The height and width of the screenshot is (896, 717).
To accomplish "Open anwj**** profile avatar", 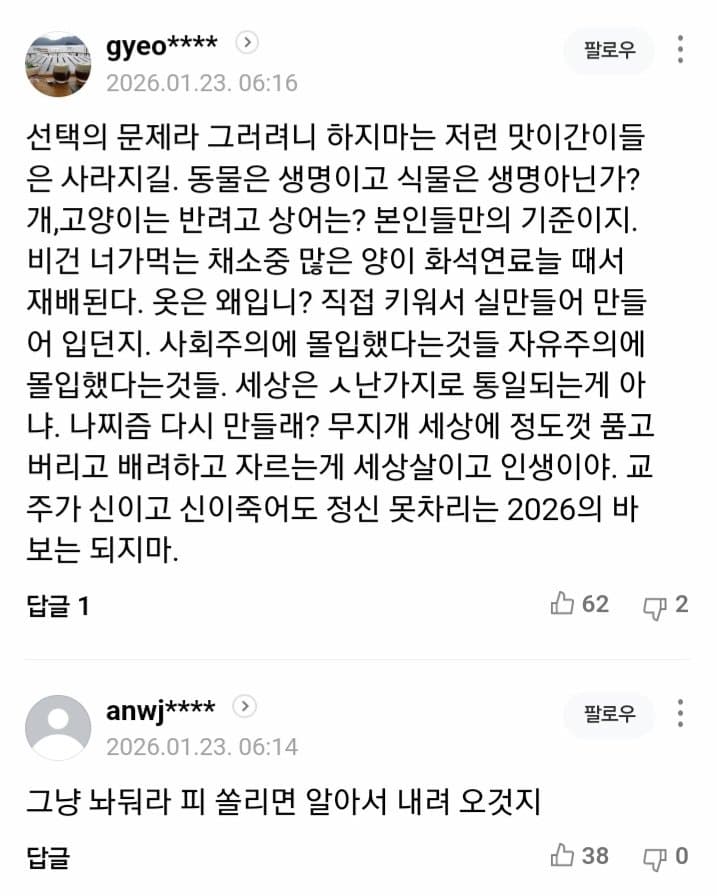I will [x=58, y=727].
